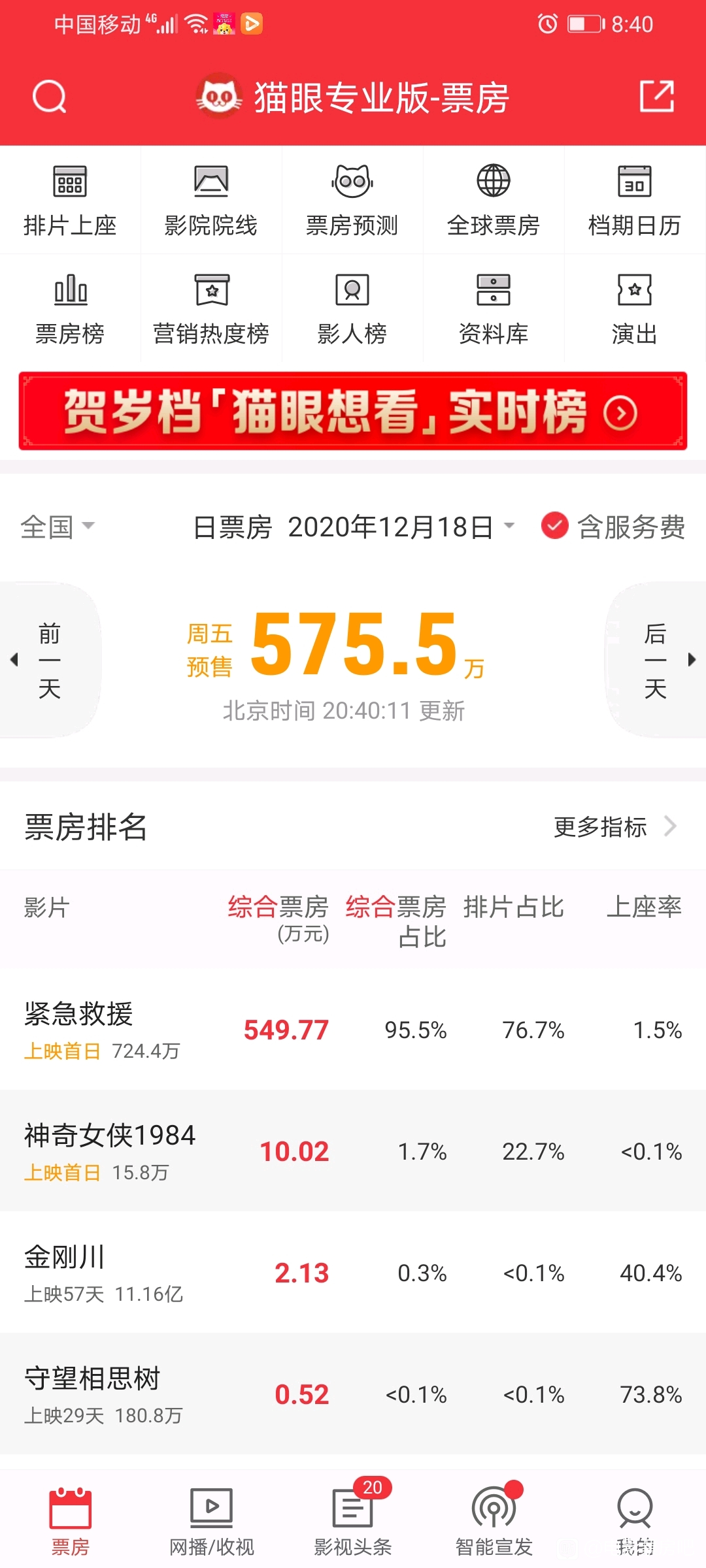Open the search icon in the header
Image resolution: width=706 pixels, height=1568 pixels.
tap(50, 97)
